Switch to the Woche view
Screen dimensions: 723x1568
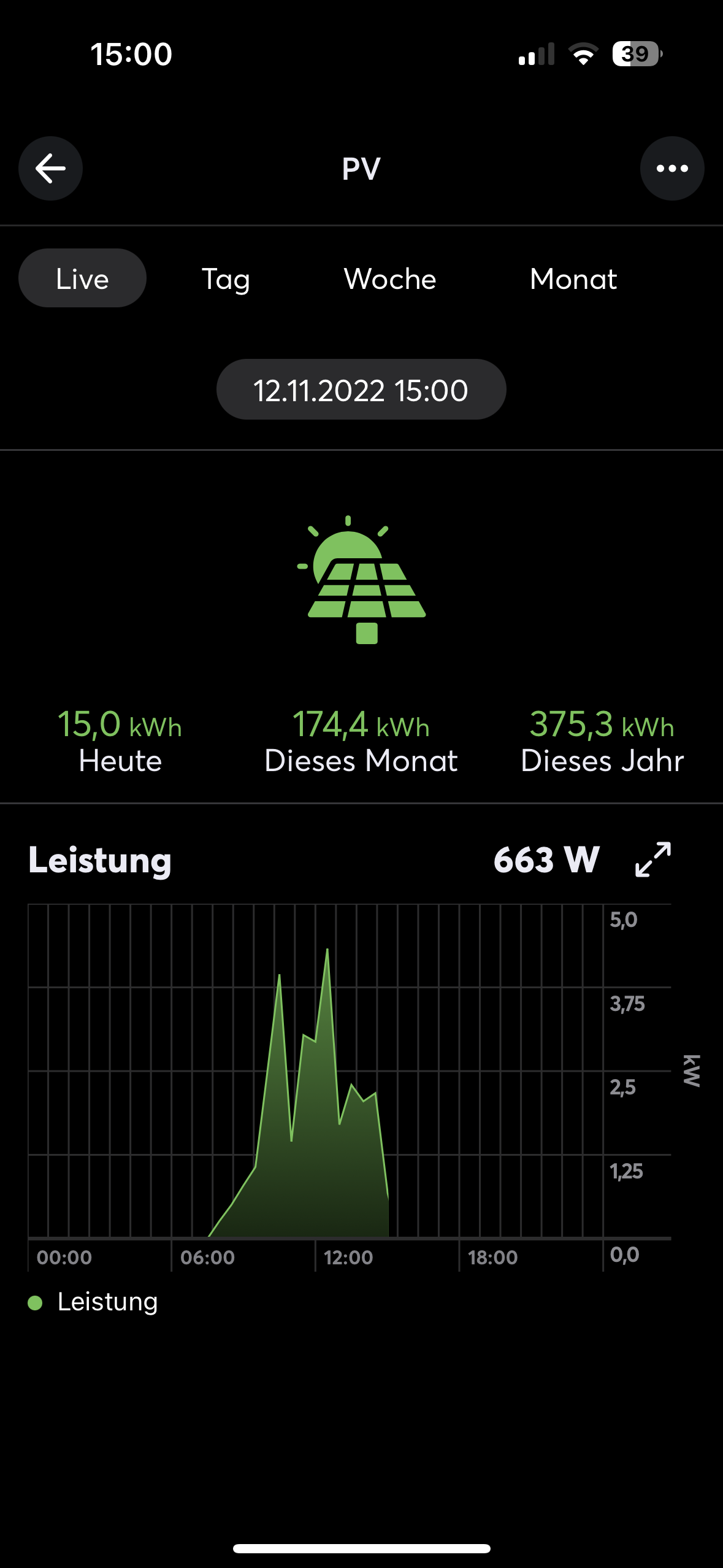390,279
